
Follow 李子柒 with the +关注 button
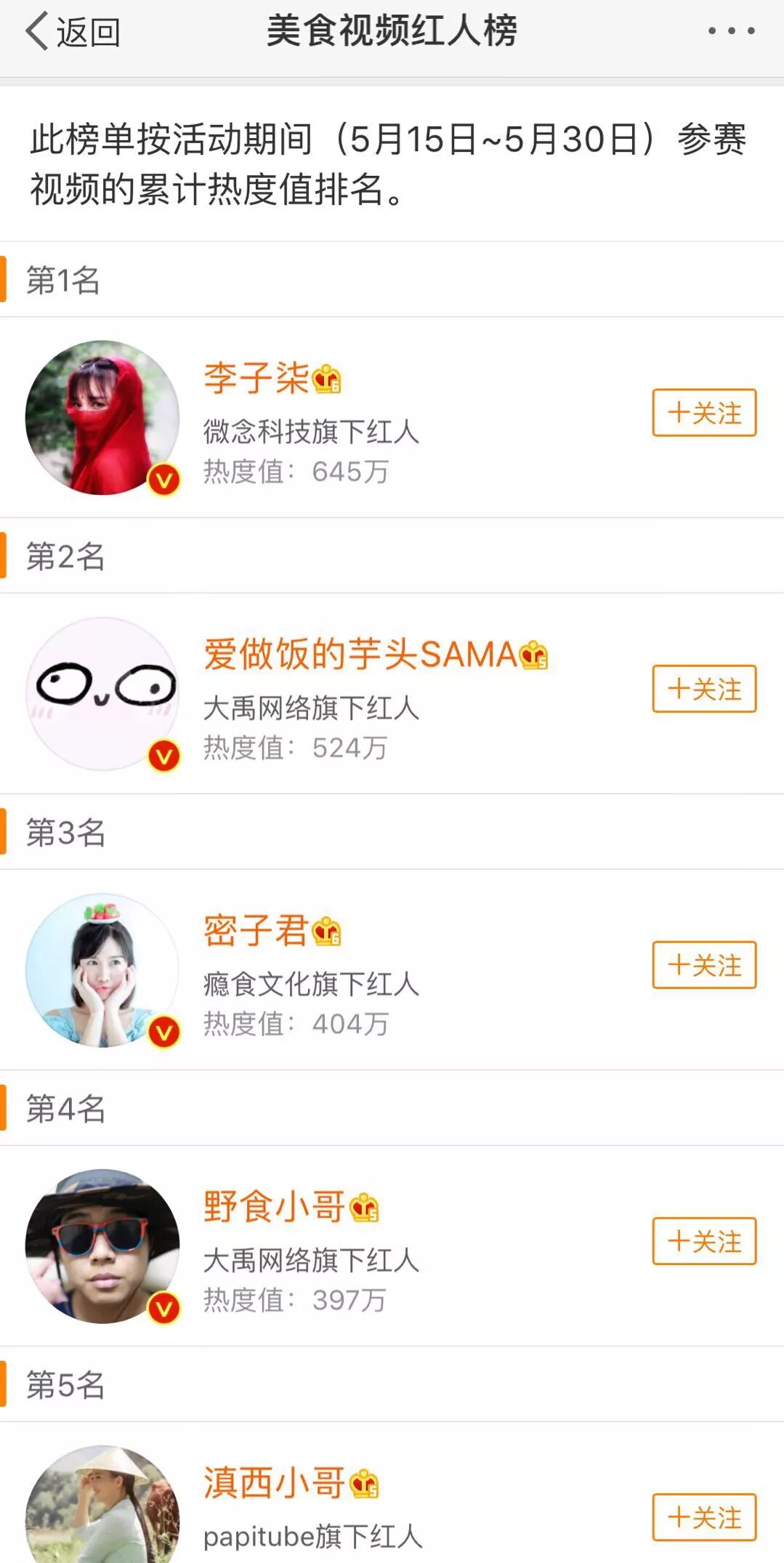[x=704, y=413]
